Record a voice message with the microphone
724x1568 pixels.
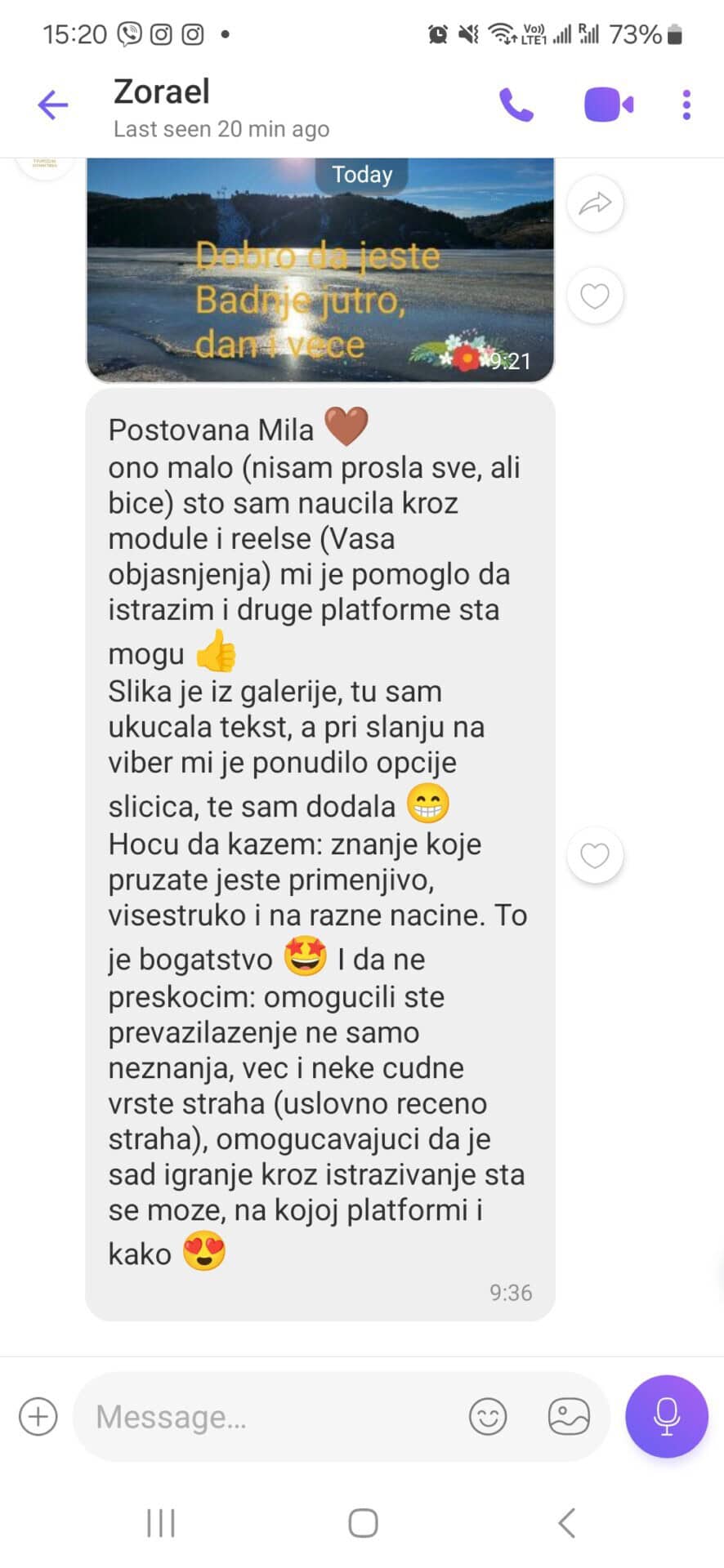[666, 1416]
